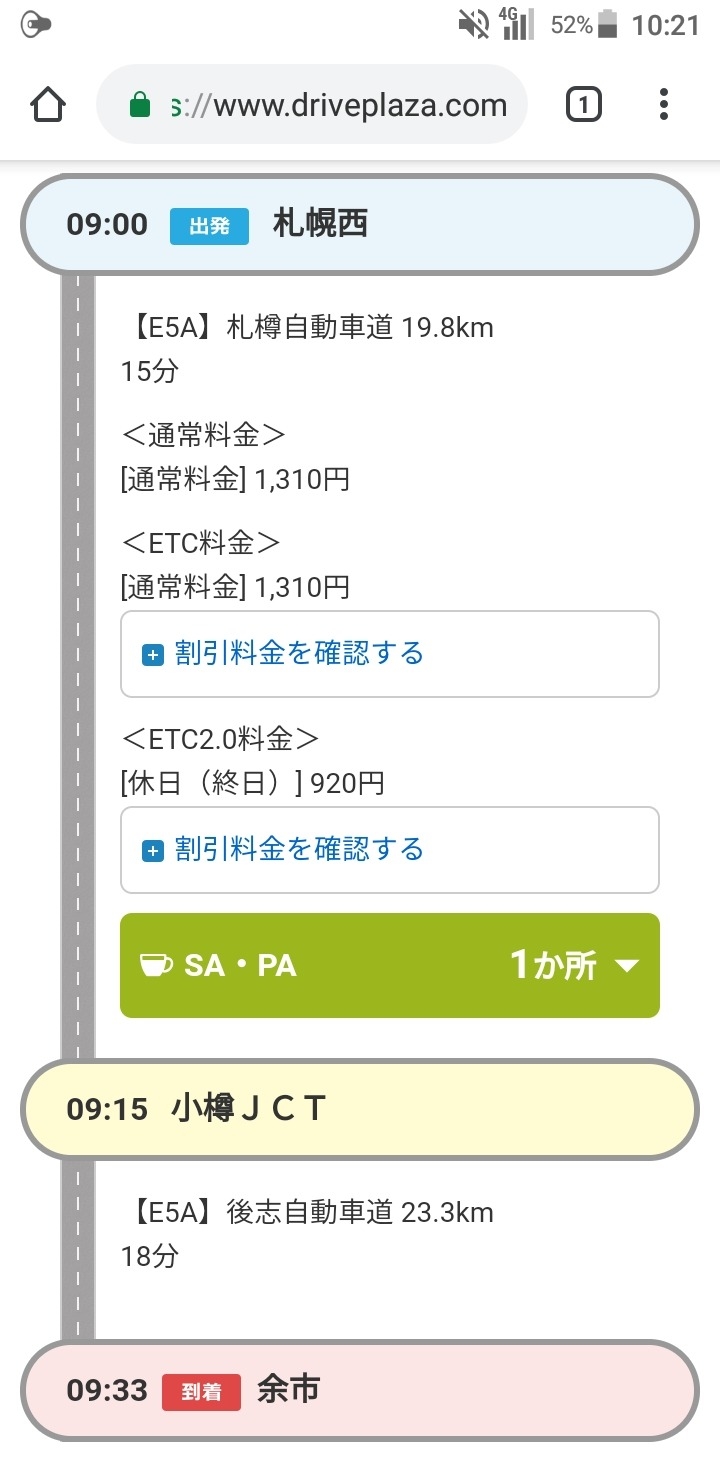Tap the driveplaza.com address bar
720x1468 pixels.
[311, 105]
